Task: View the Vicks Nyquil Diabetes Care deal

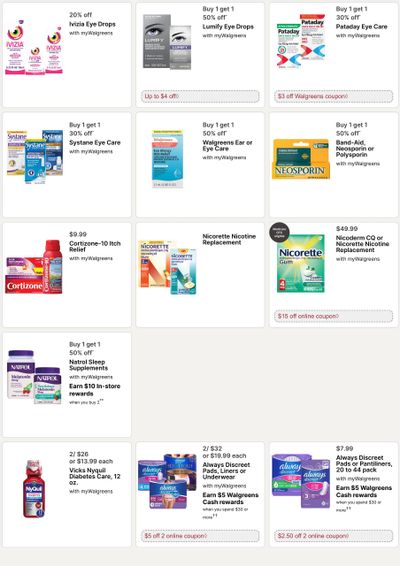Action: pos(67,495)
